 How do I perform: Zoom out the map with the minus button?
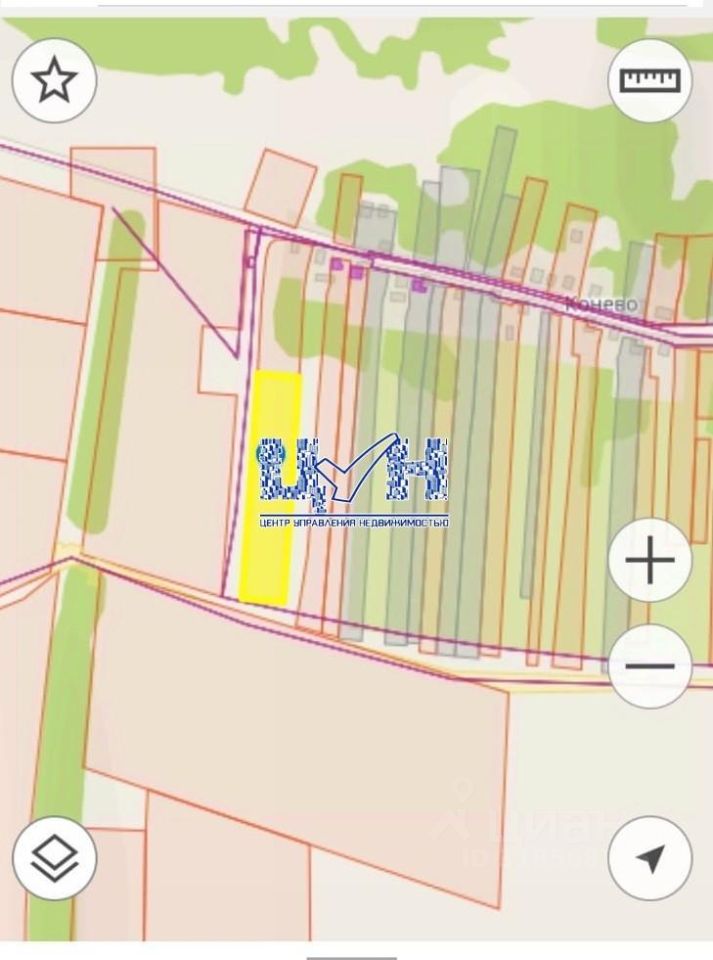[650, 666]
